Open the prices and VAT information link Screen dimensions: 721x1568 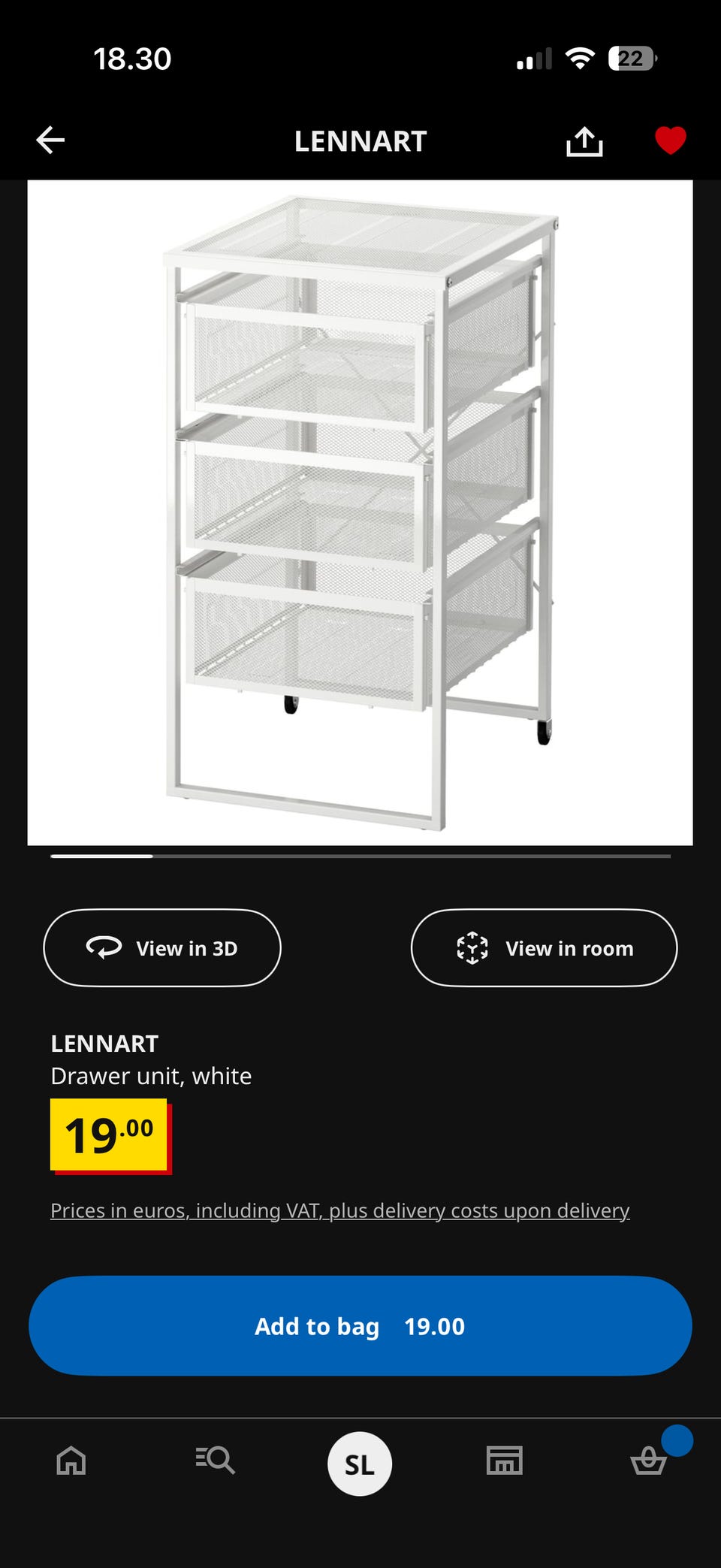(x=339, y=1210)
